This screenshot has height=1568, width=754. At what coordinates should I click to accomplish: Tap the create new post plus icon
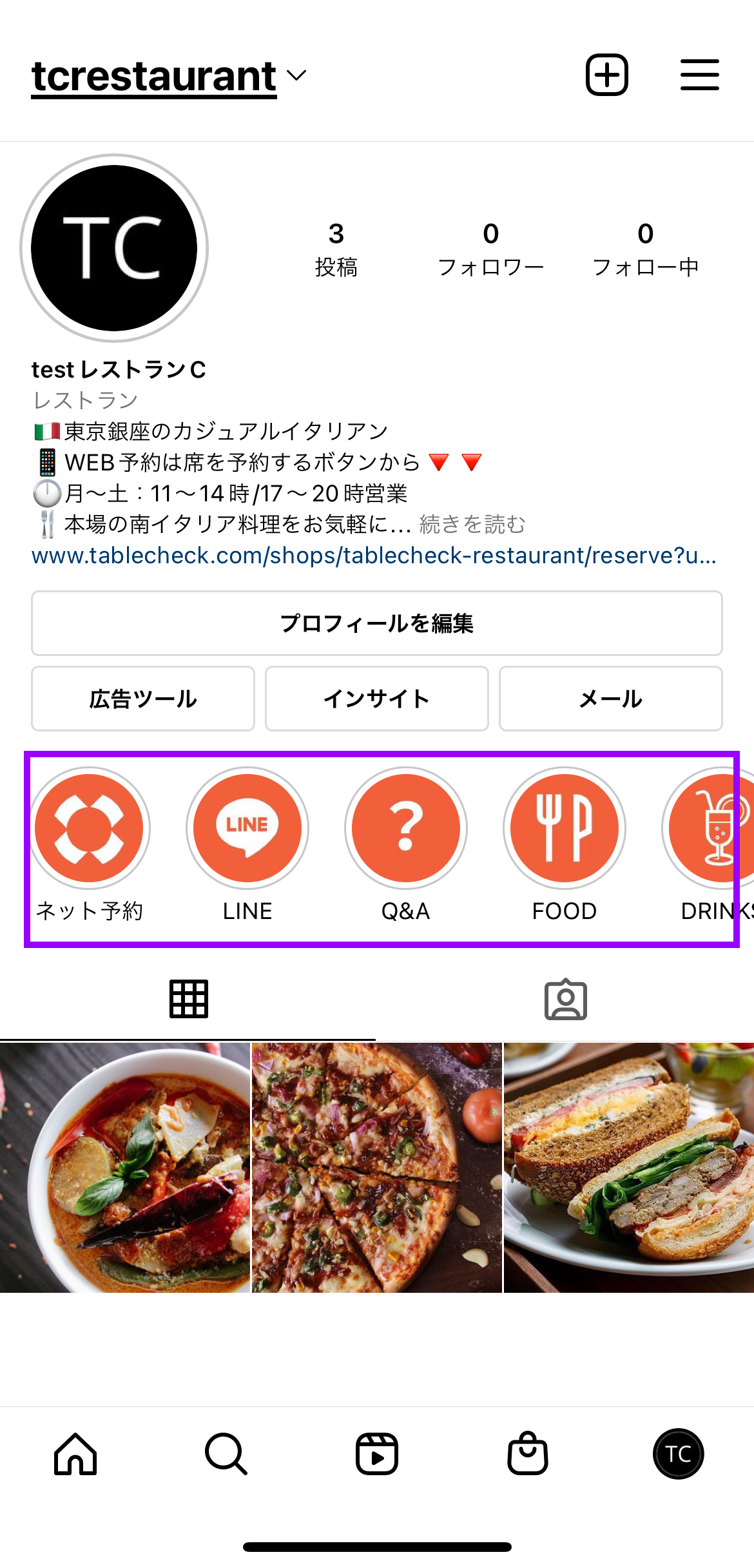coord(606,75)
